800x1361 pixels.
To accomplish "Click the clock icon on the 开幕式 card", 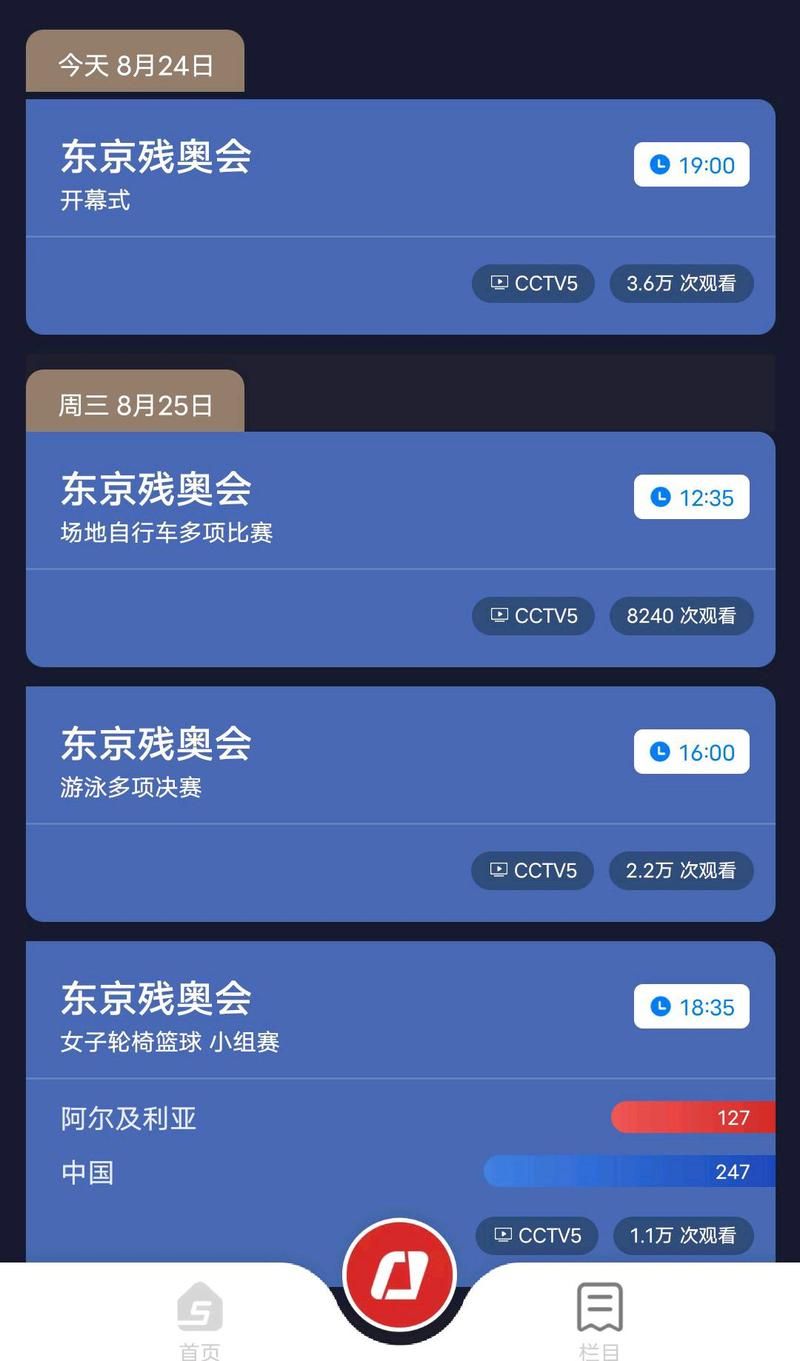I will pos(659,165).
